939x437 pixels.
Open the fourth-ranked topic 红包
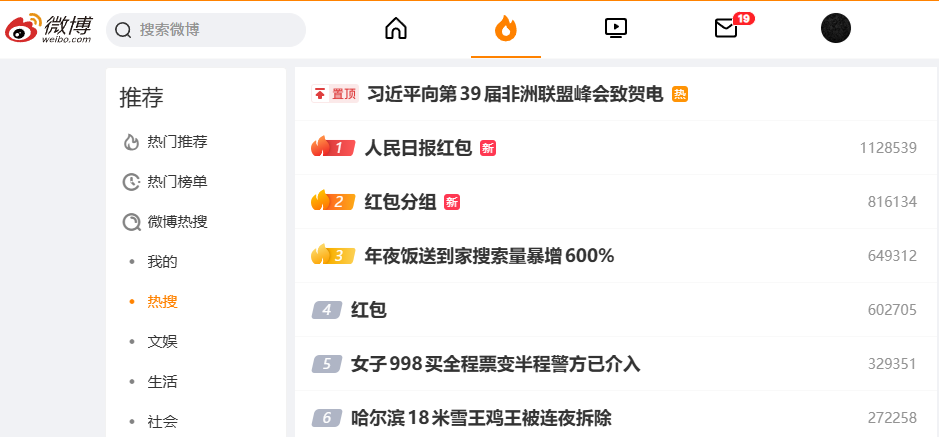click(368, 310)
